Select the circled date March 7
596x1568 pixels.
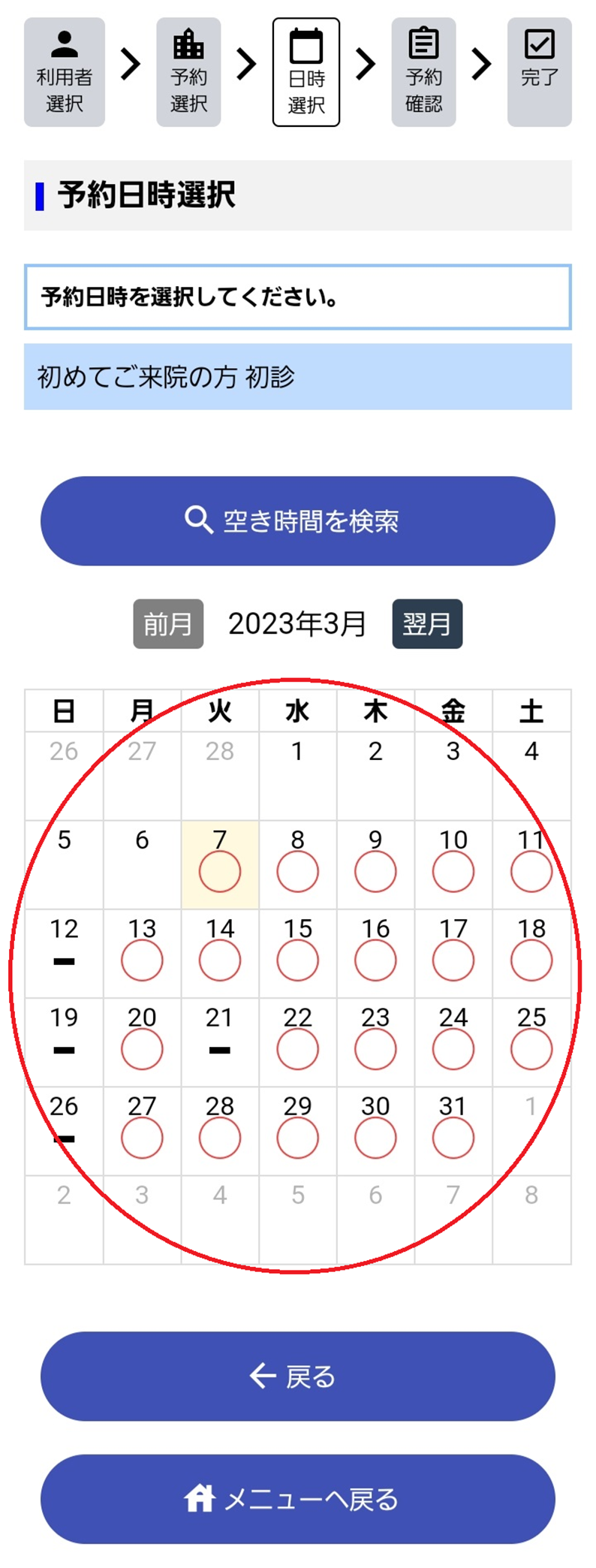tap(219, 870)
